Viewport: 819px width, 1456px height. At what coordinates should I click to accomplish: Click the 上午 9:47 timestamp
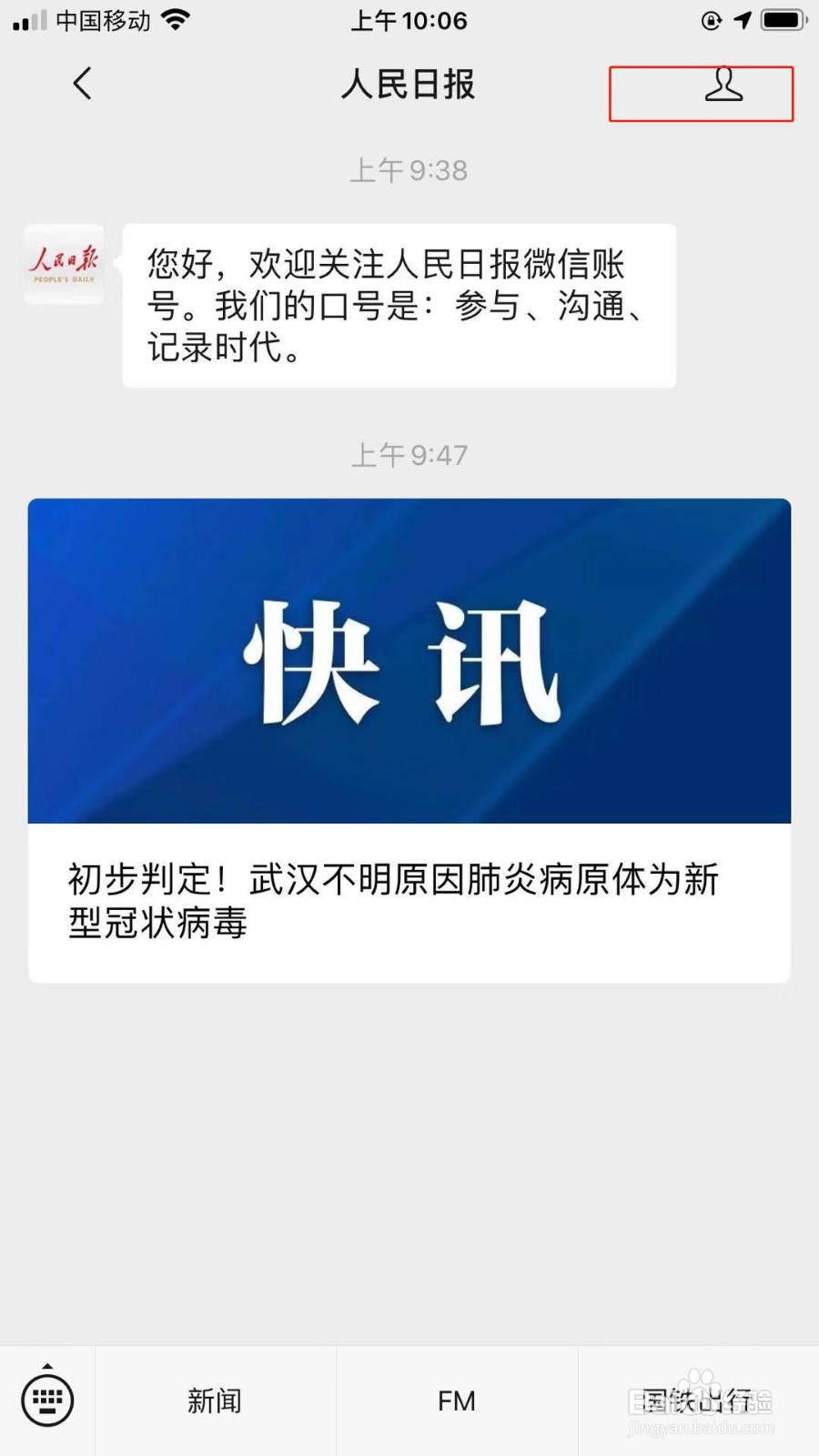(409, 455)
